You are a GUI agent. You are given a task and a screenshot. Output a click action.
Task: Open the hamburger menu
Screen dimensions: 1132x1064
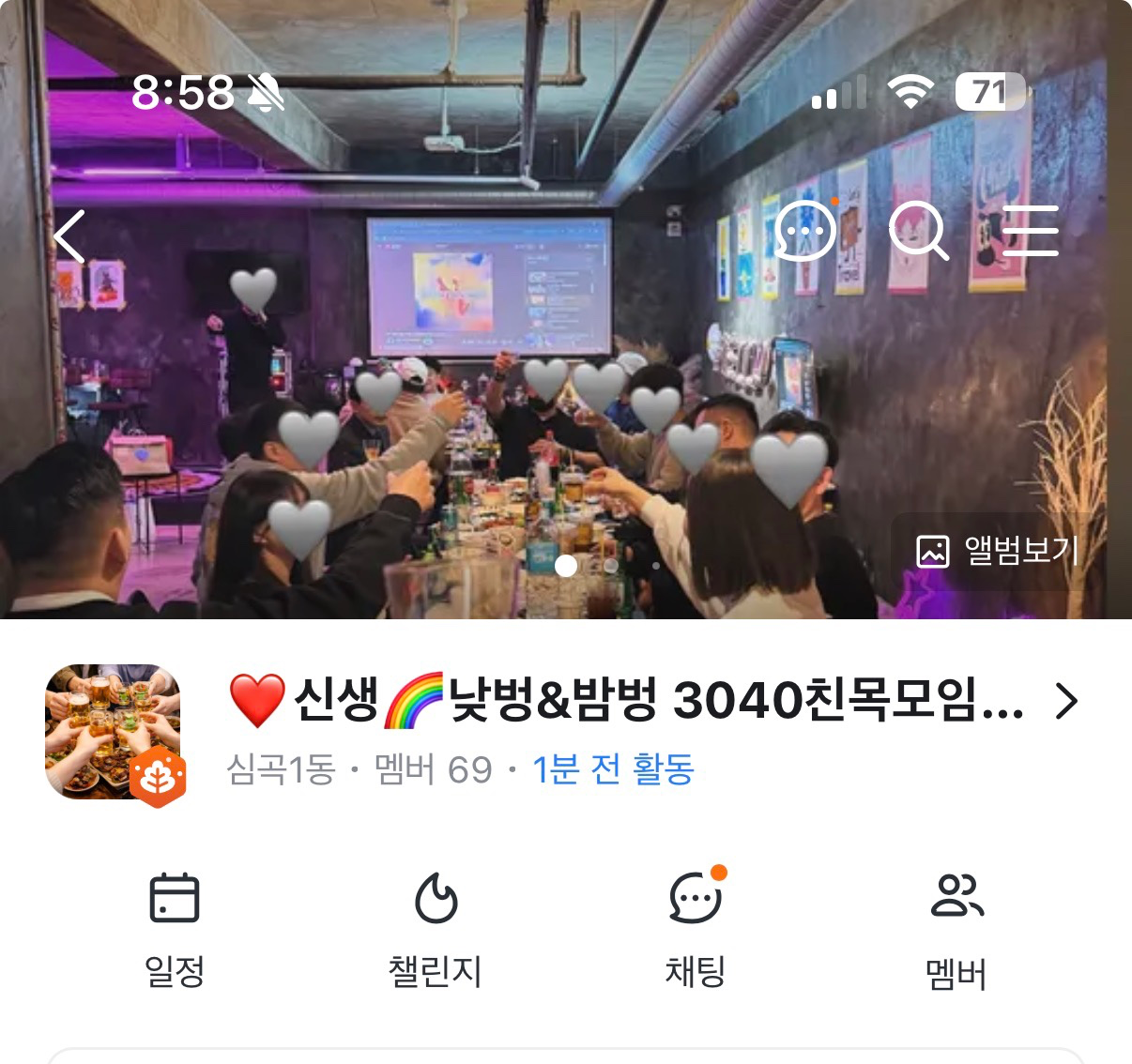[1030, 231]
